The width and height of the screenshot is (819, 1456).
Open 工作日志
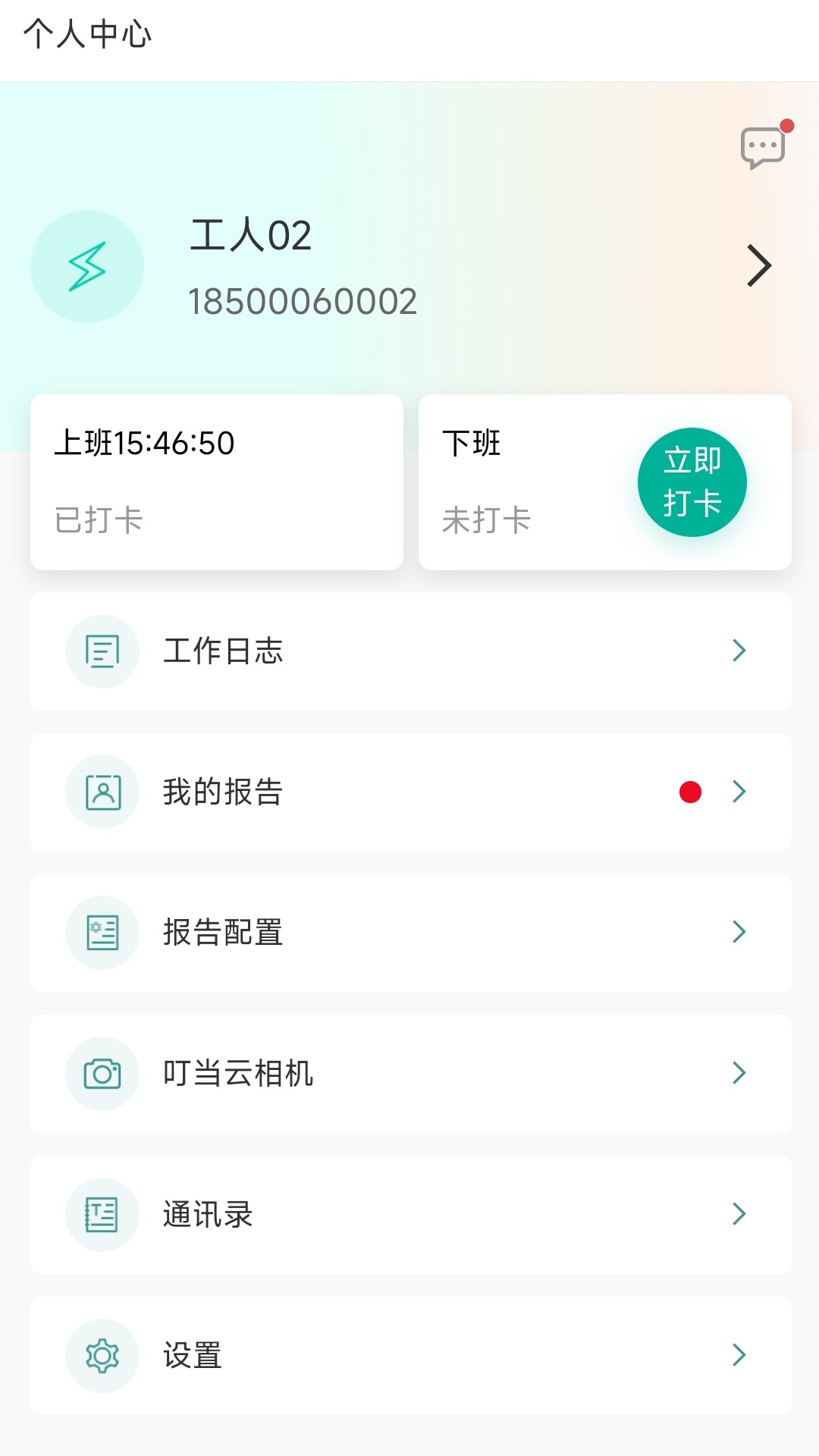point(410,651)
